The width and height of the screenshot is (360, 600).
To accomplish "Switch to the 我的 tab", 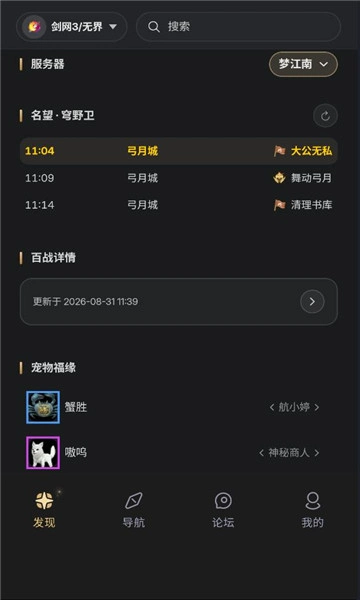I will click(x=313, y=510).
